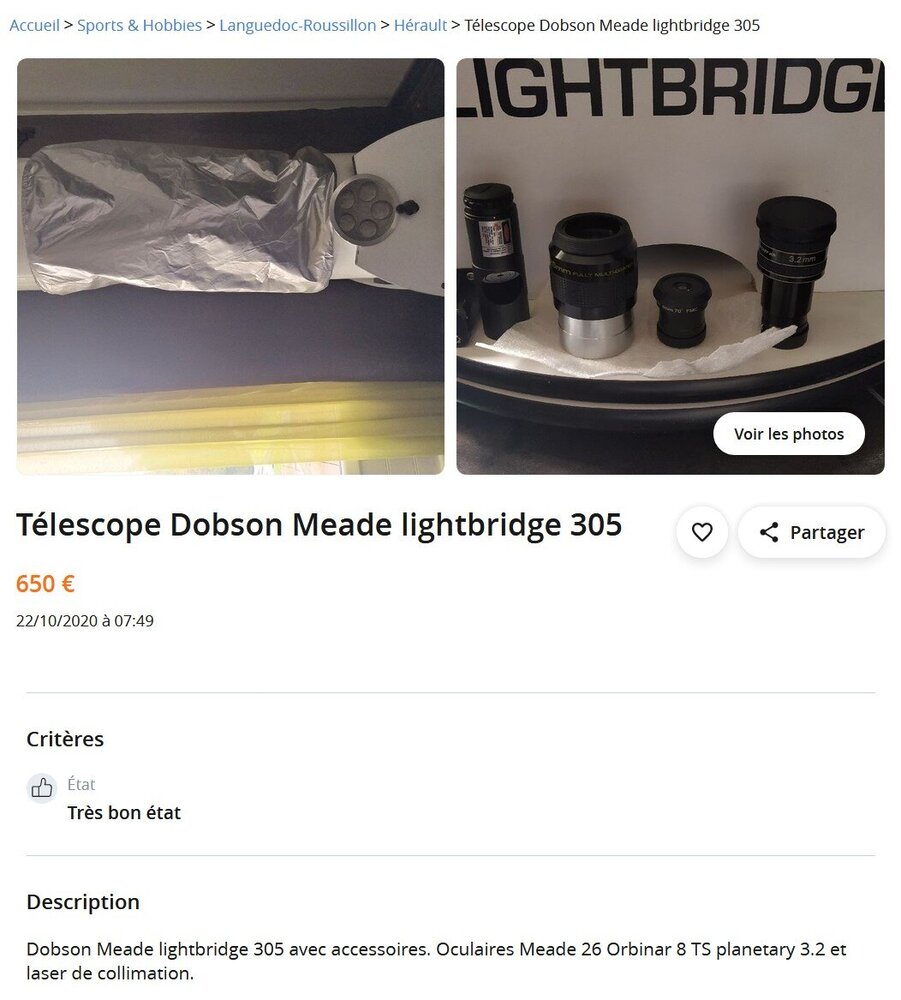This screenshot has width=901, height=1000.
Task: Tap Voir les photos button
Action: point(788,434)
